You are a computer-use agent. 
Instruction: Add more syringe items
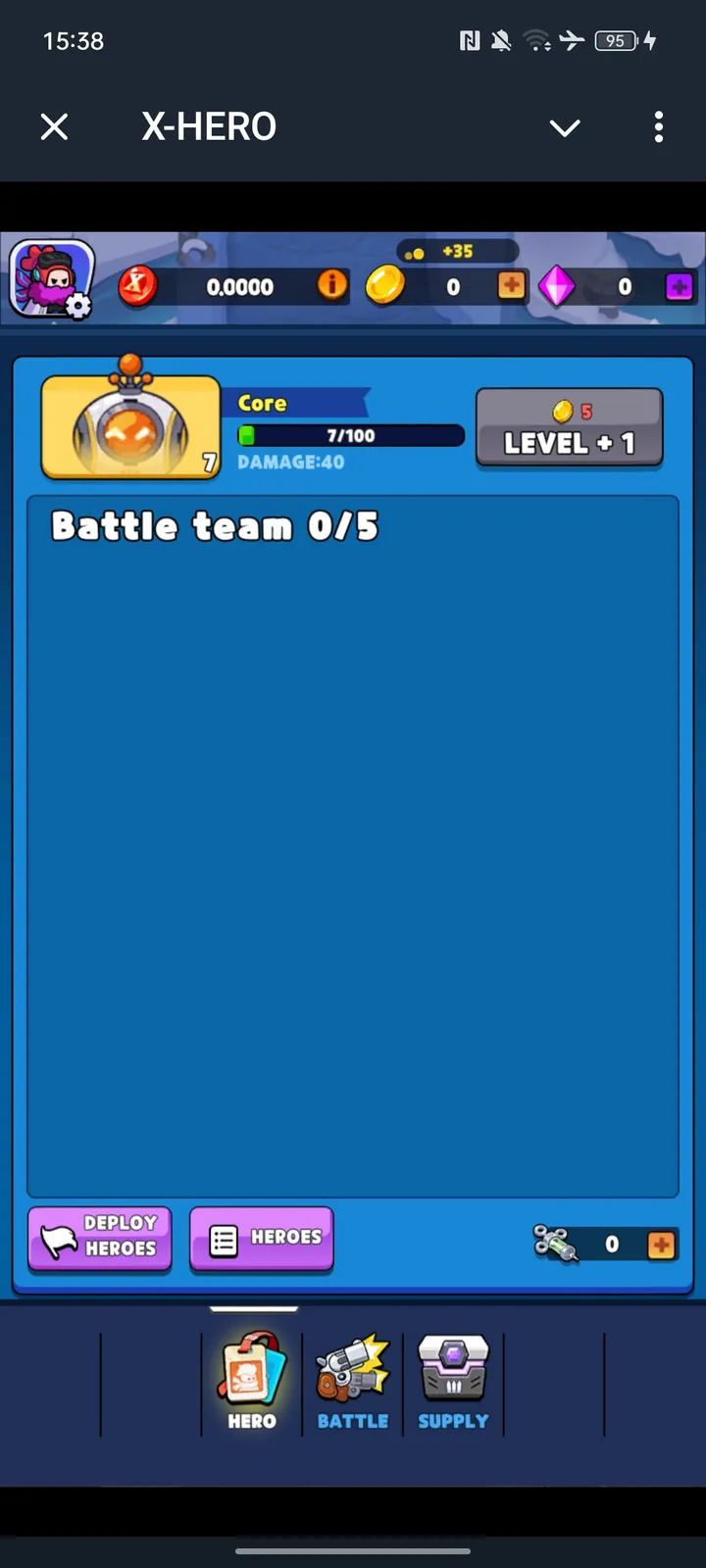click(661, 1245)
